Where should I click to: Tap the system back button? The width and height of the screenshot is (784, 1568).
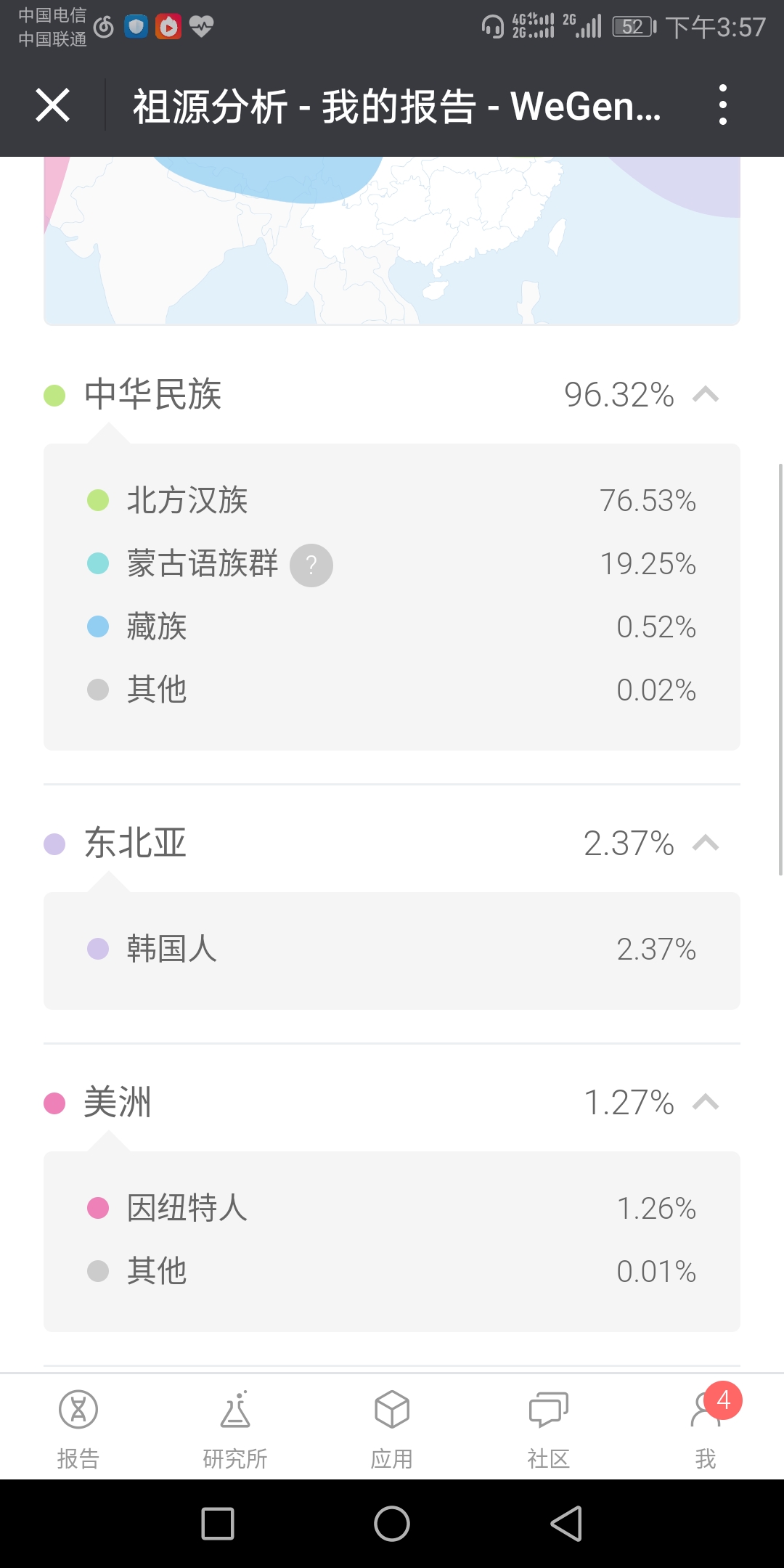pyautogui.click(x=566, y=1524)
